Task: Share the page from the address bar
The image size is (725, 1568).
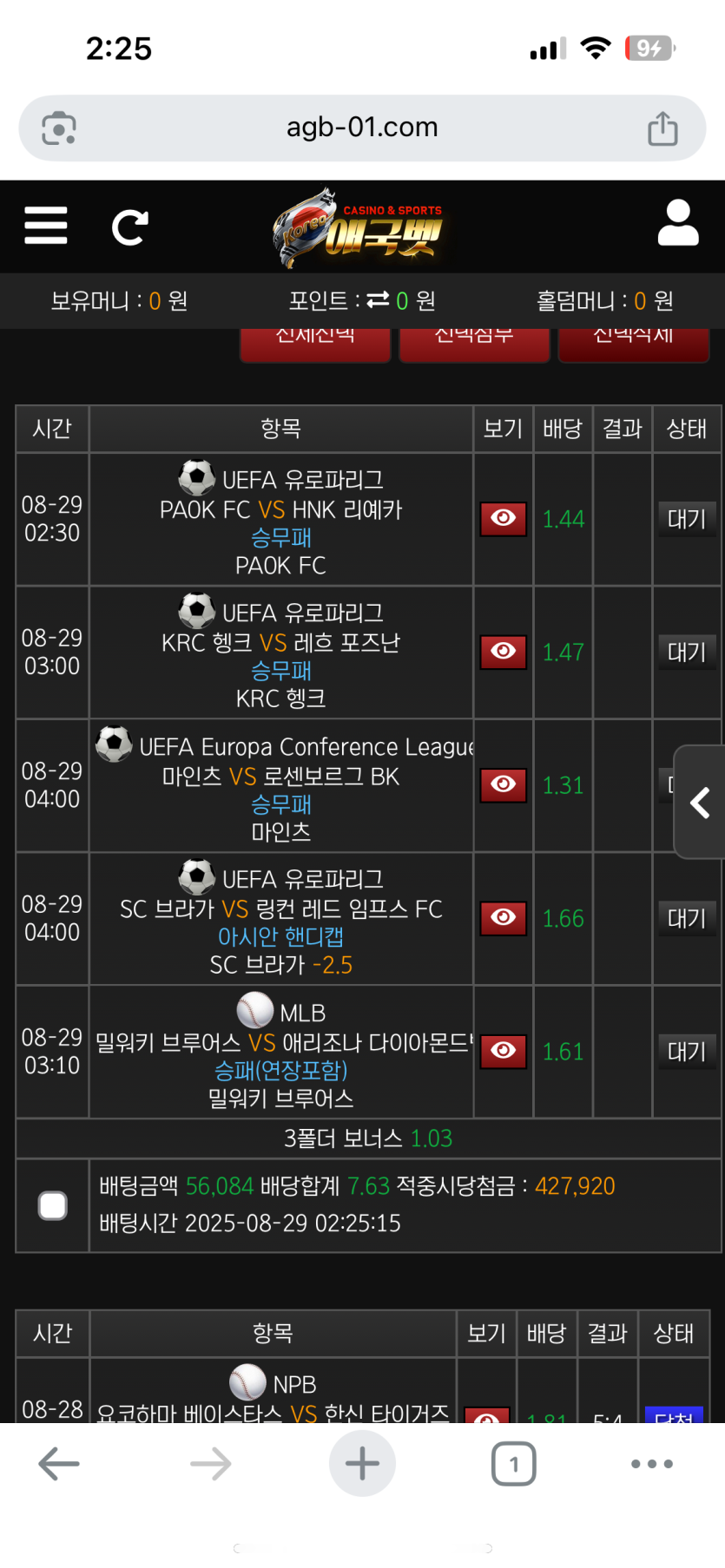Action: tap(662, 128)
